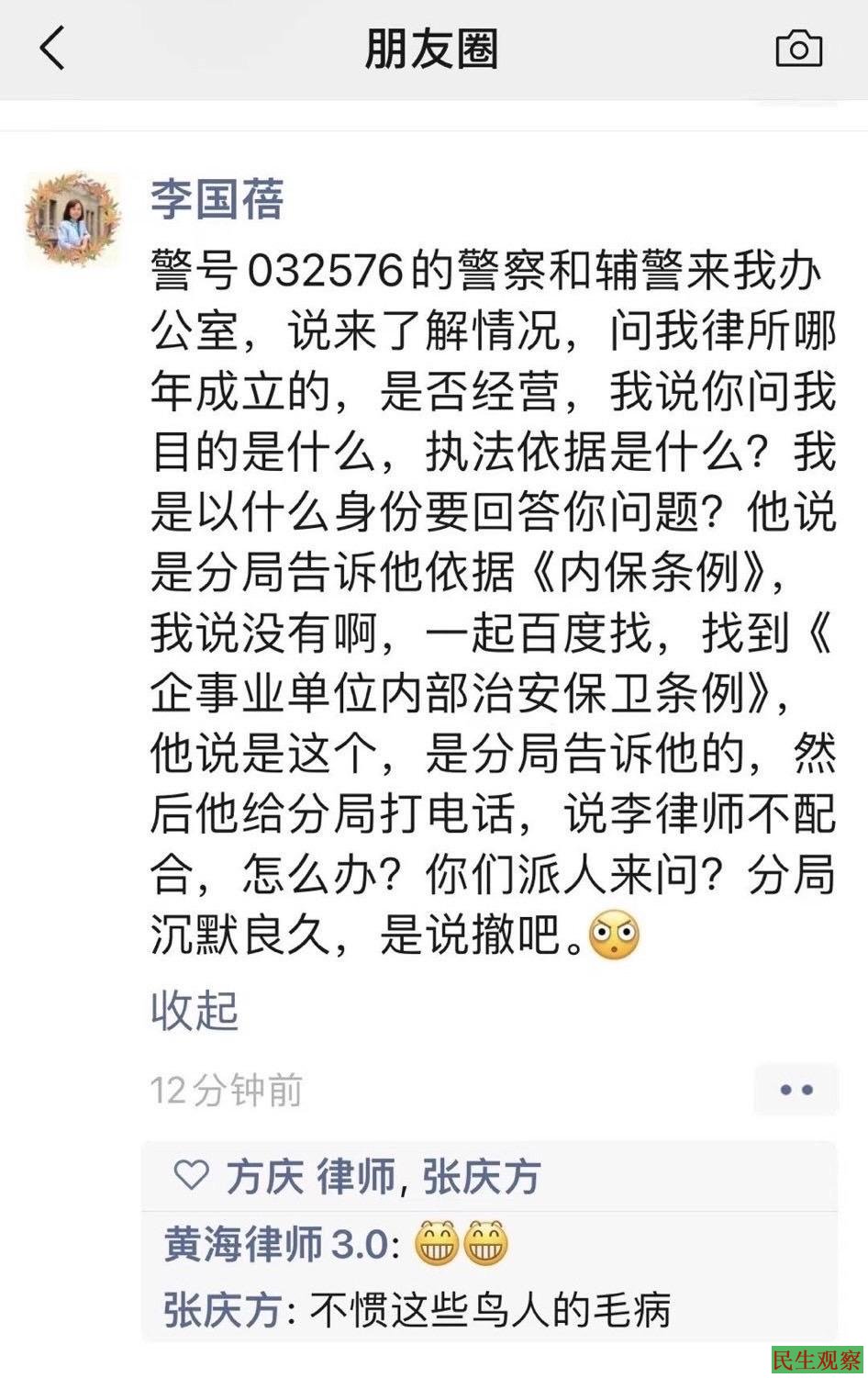Open like and comment options button

point(796,1090)
